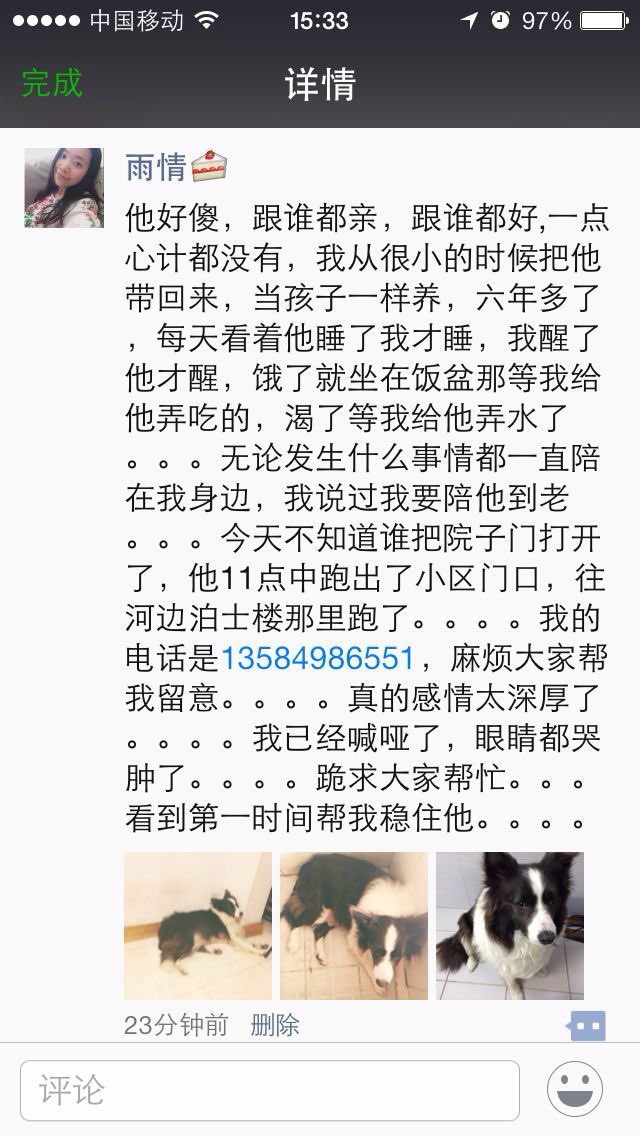Open the third photo of the sitting dog
The height and width of the screenshot is (1136, 640).
pos(510,926)
